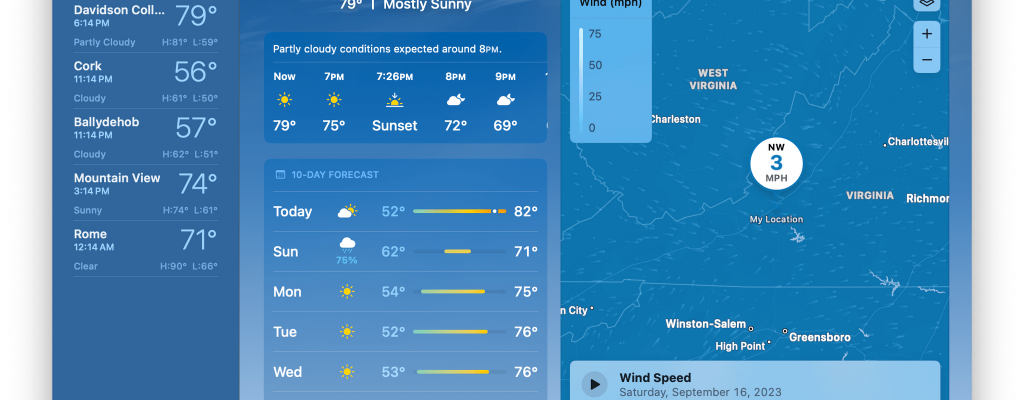Open Rome weather details

(145, 248)
